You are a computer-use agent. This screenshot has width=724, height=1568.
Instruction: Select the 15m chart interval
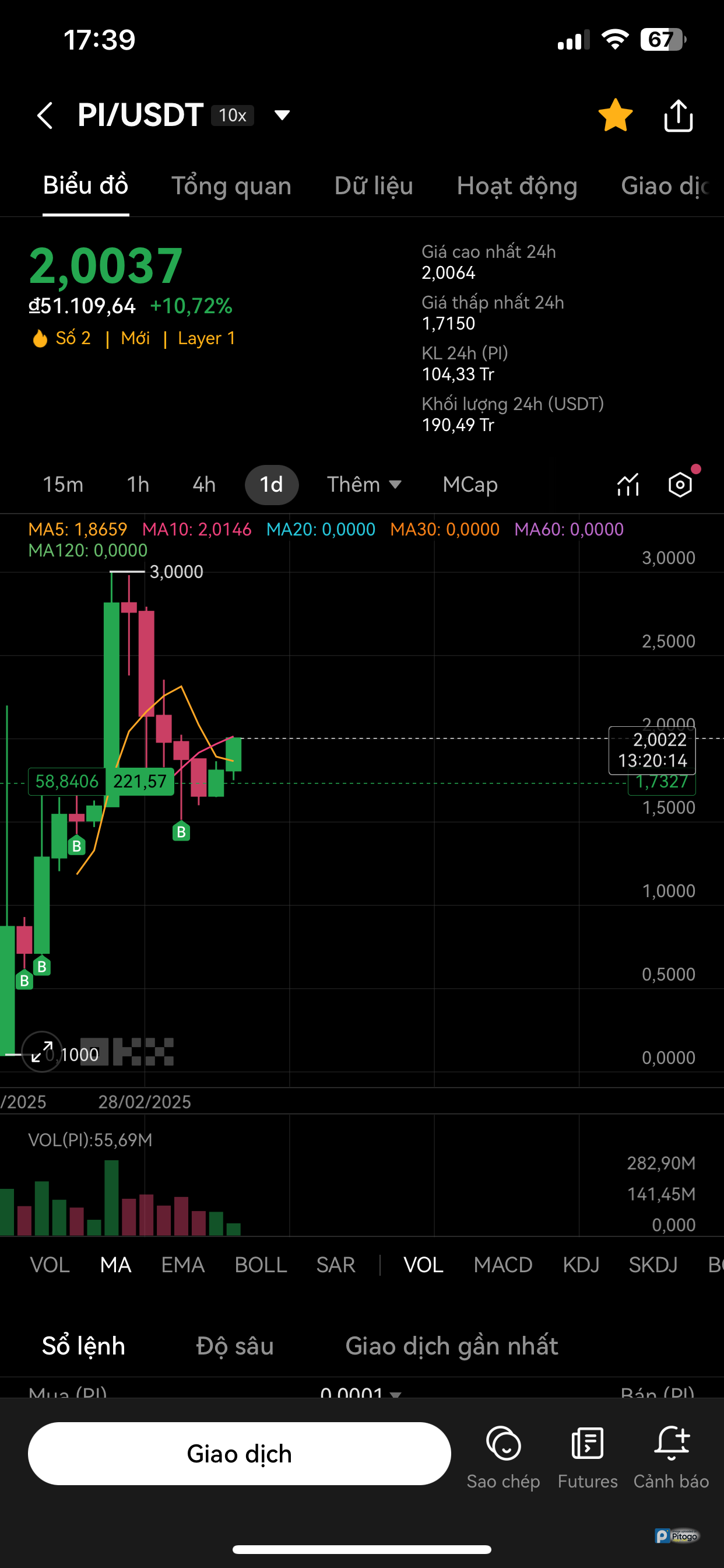click(63, 485)
